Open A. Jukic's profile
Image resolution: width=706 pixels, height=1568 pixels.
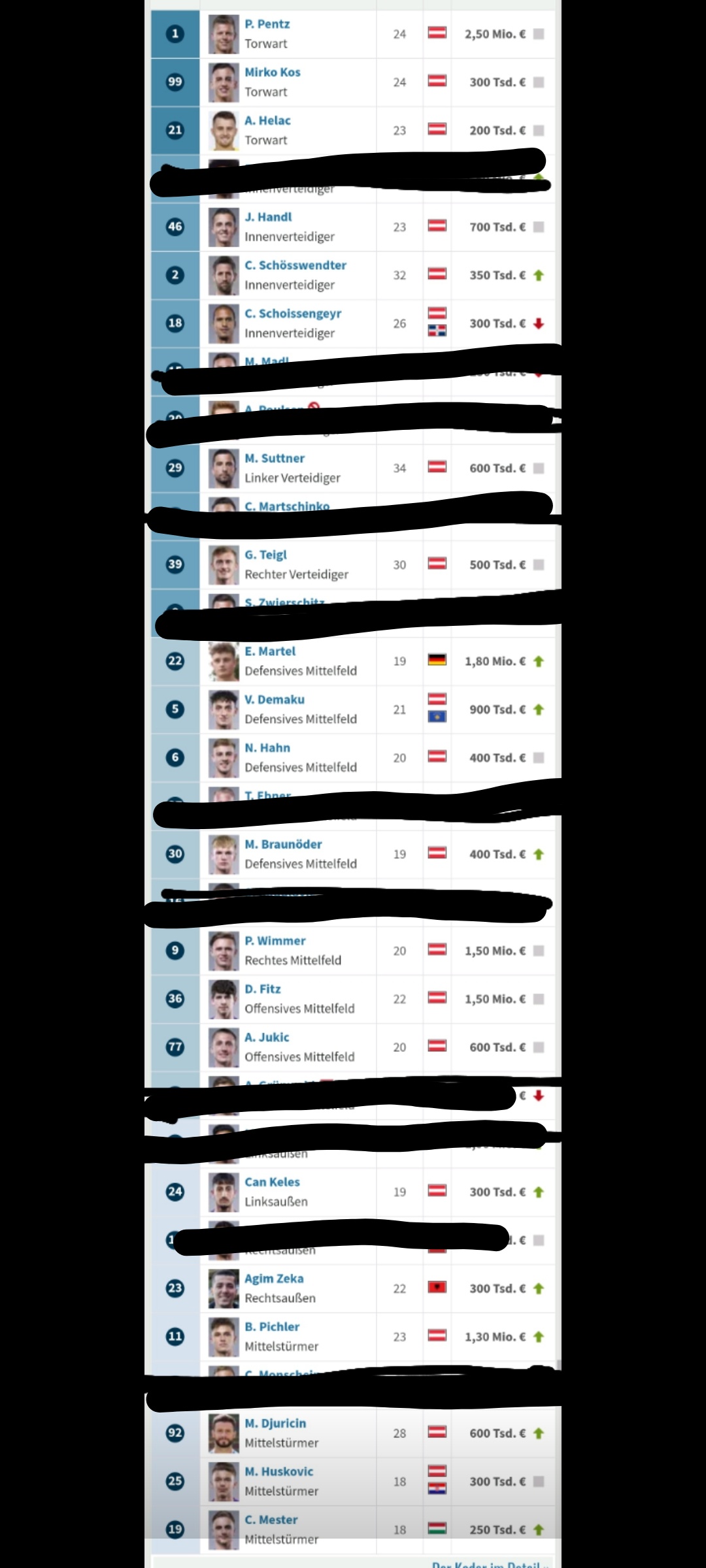267,1037
